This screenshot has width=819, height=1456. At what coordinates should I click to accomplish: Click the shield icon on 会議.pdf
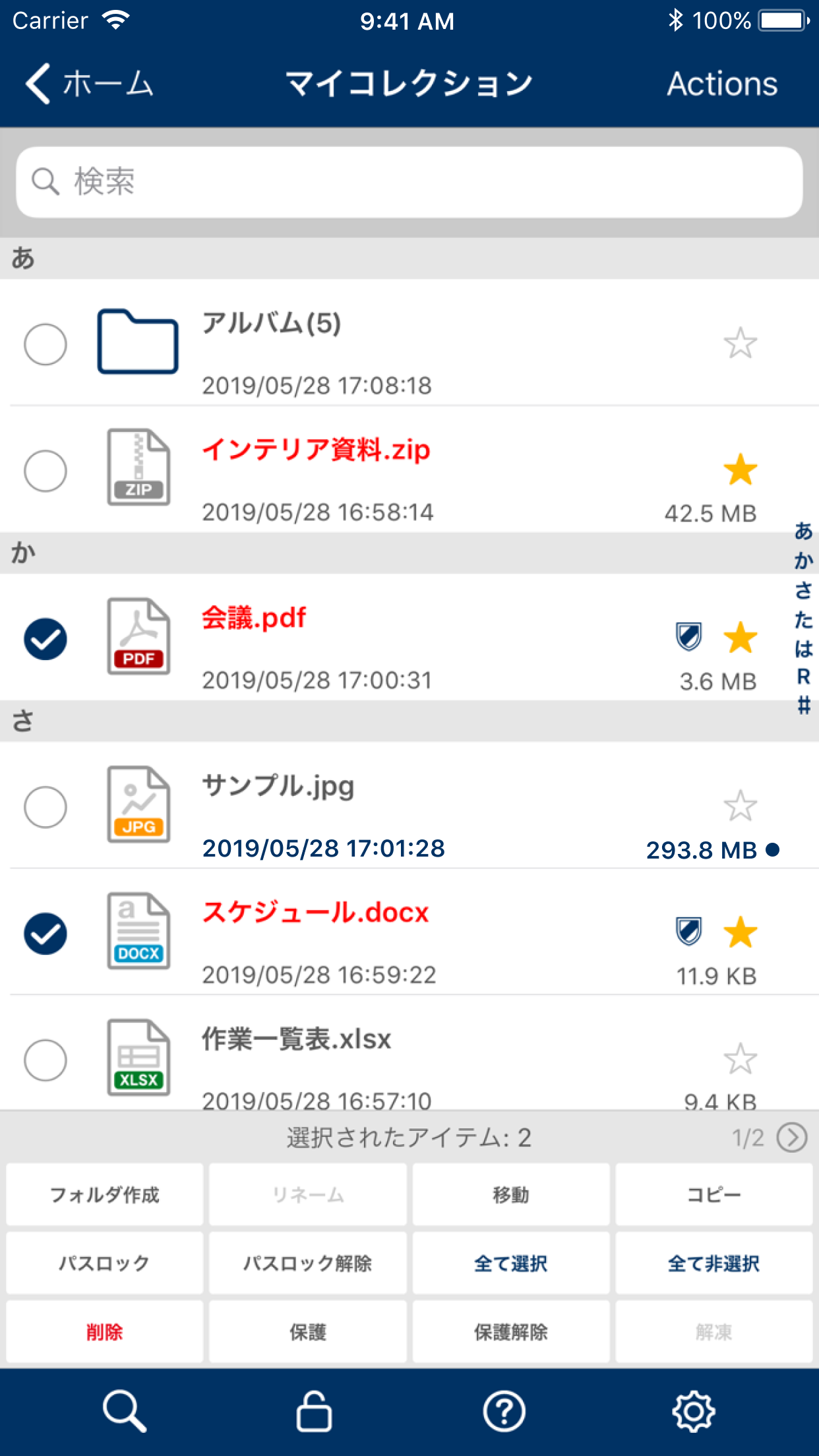coord(688,638)
